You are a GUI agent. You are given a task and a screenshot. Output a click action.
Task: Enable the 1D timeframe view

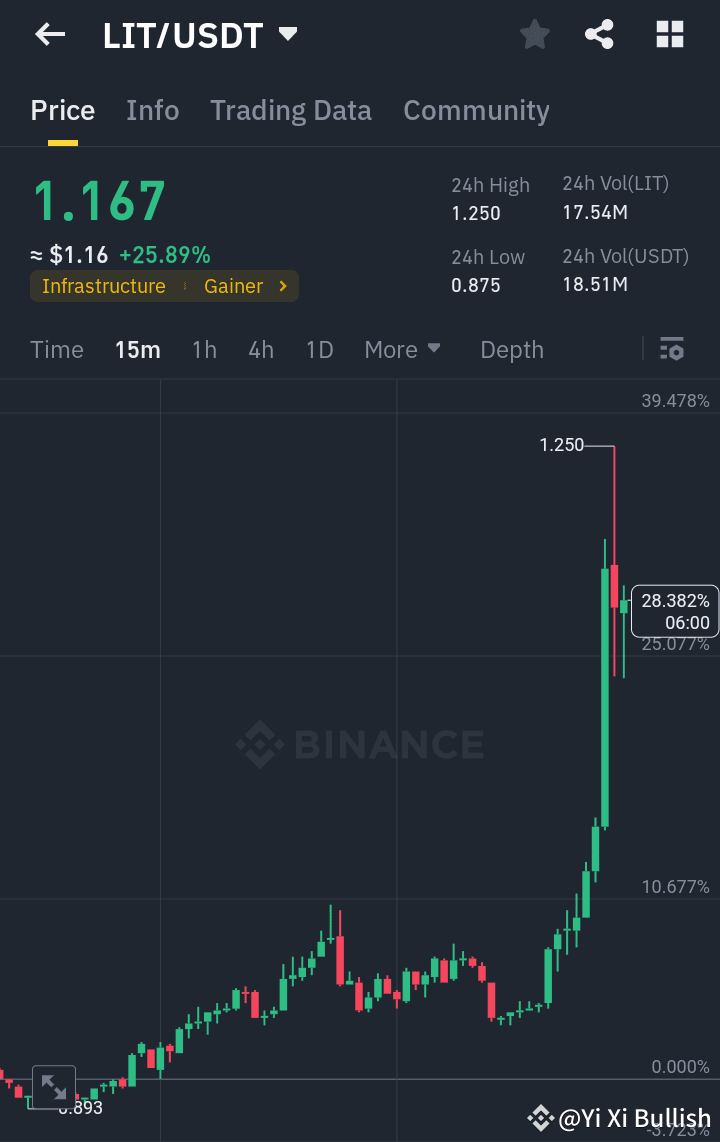pos(320,349)
